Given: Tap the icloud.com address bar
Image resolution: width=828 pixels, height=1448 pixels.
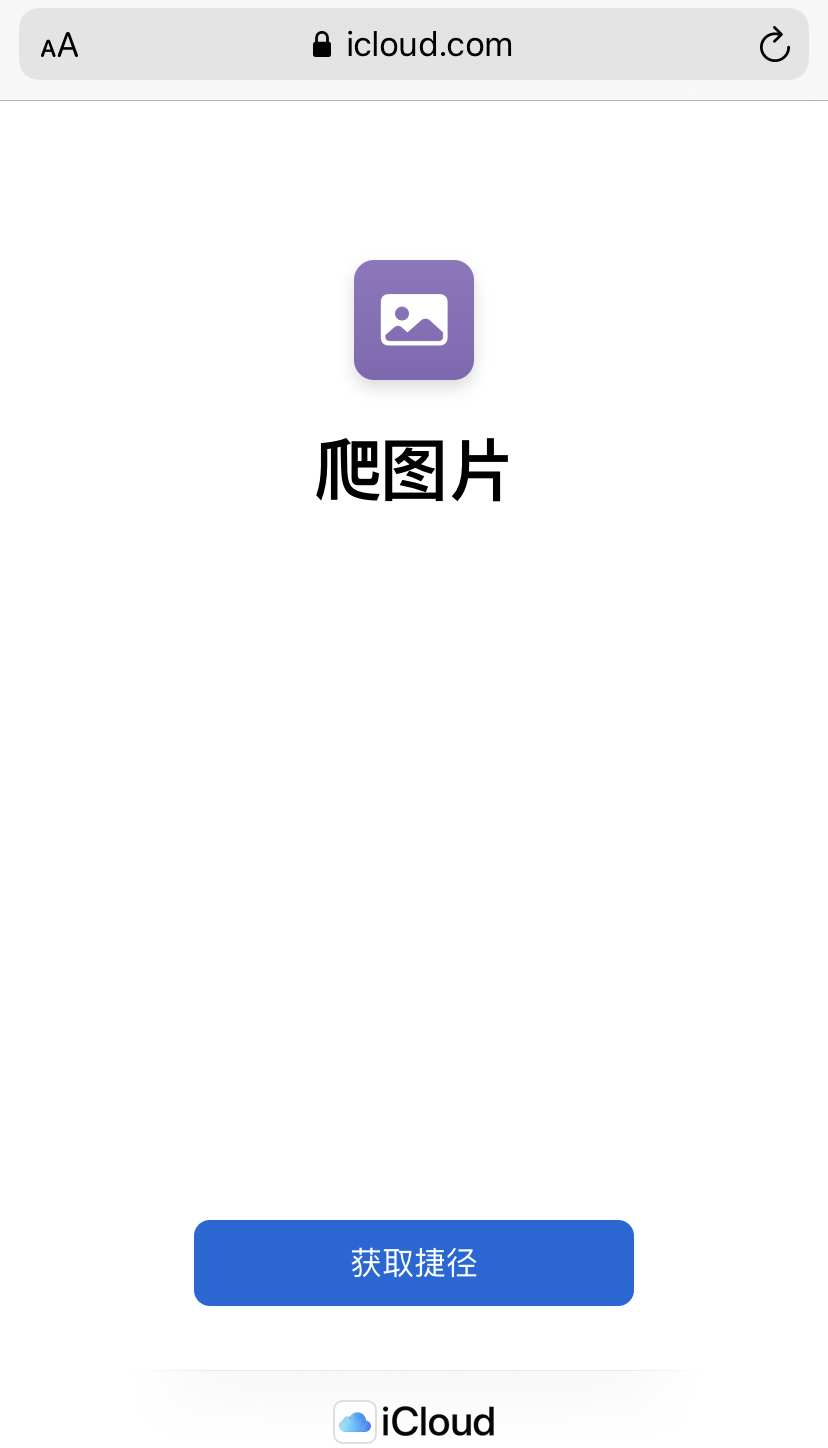Looking at the screenshot, I should click(x=413, y=45).
